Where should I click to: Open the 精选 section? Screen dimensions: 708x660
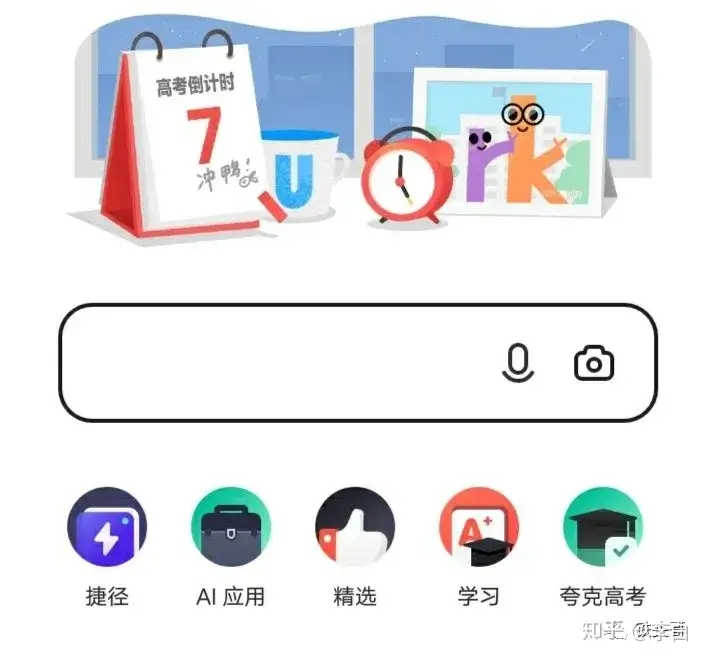point(355,528)
